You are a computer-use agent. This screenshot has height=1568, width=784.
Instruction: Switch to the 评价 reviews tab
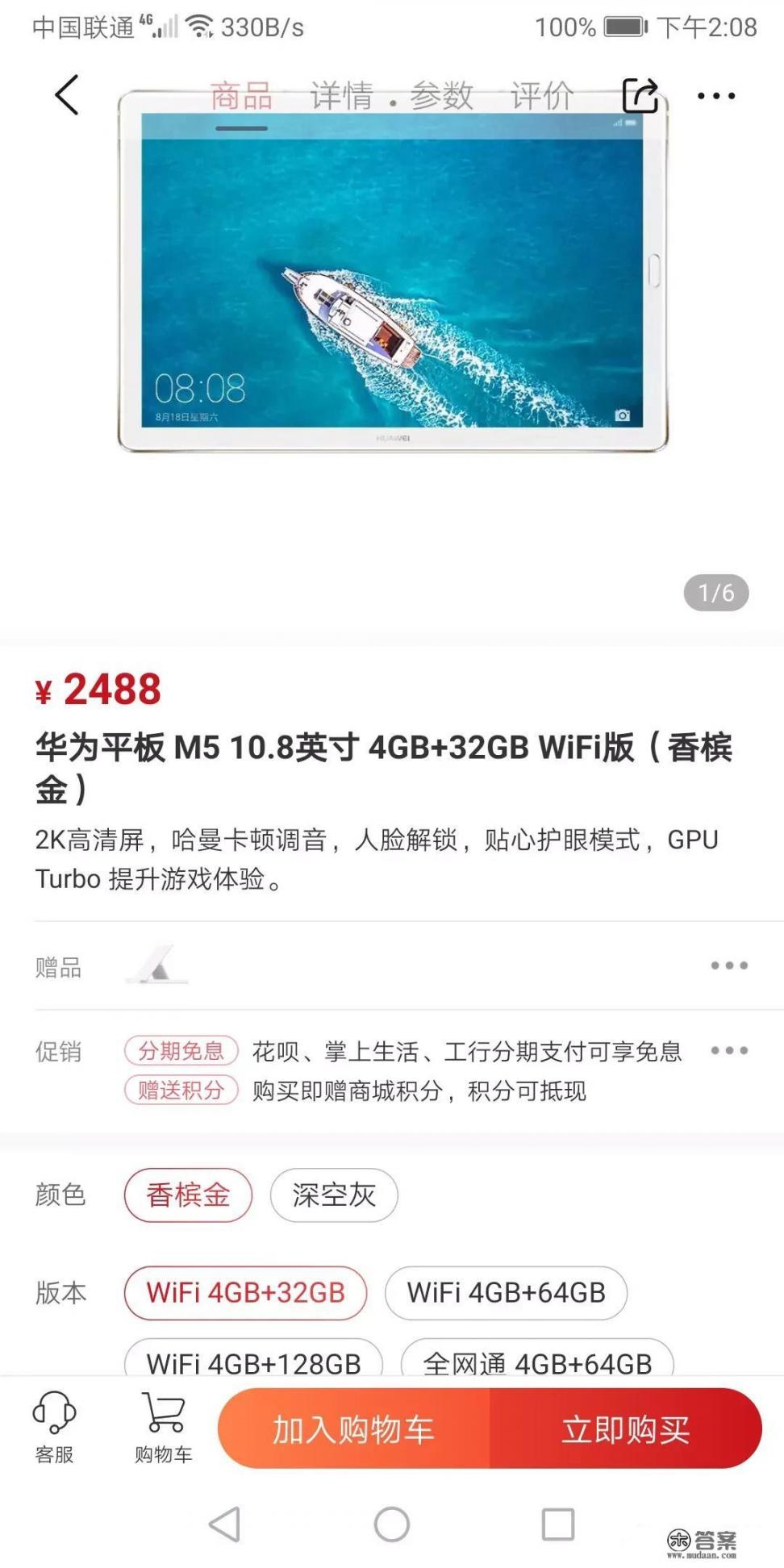click(x=544, y=97)
